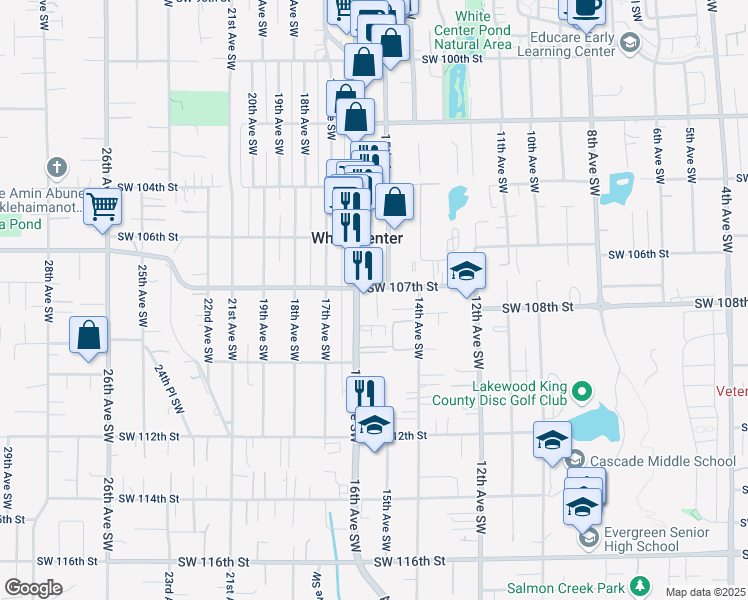Tap the school marker on SW 112th St

374,427
